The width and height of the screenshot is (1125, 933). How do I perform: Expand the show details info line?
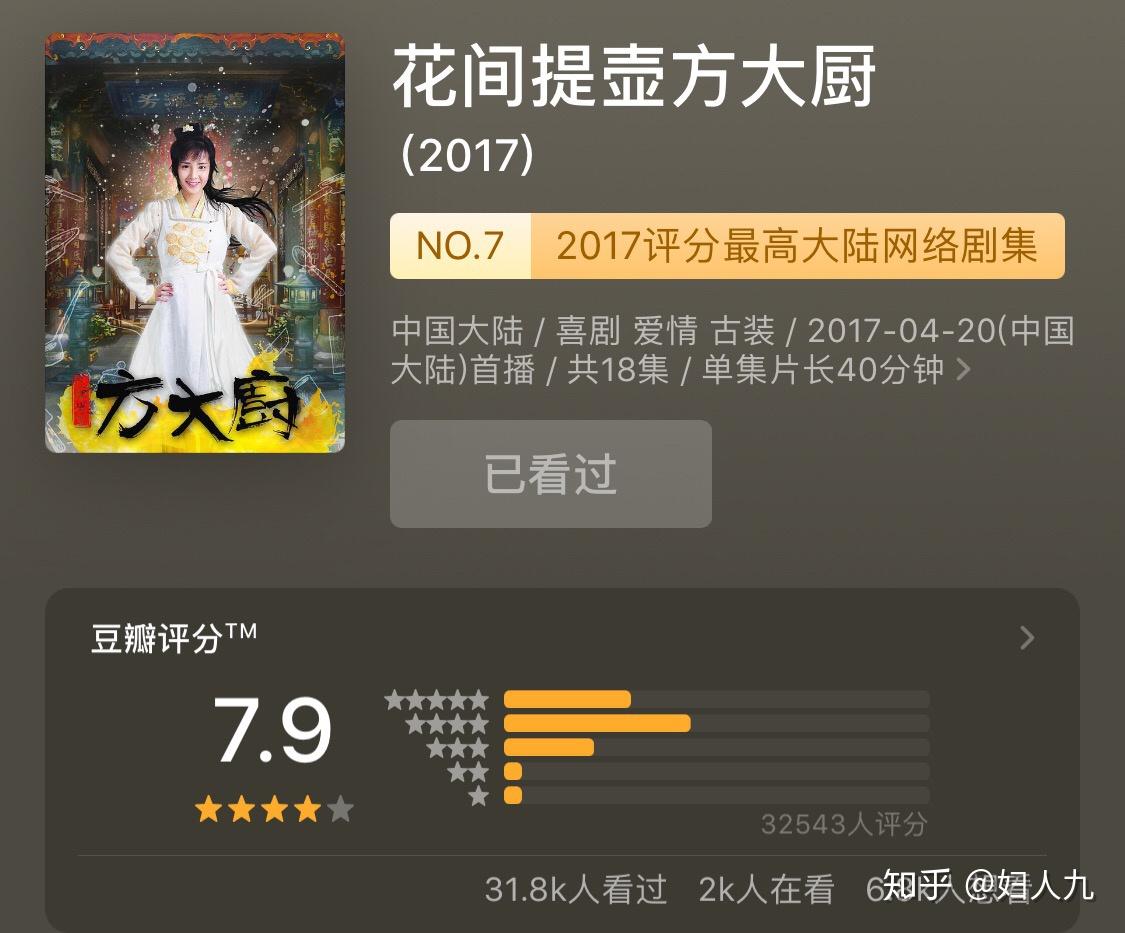963,370
